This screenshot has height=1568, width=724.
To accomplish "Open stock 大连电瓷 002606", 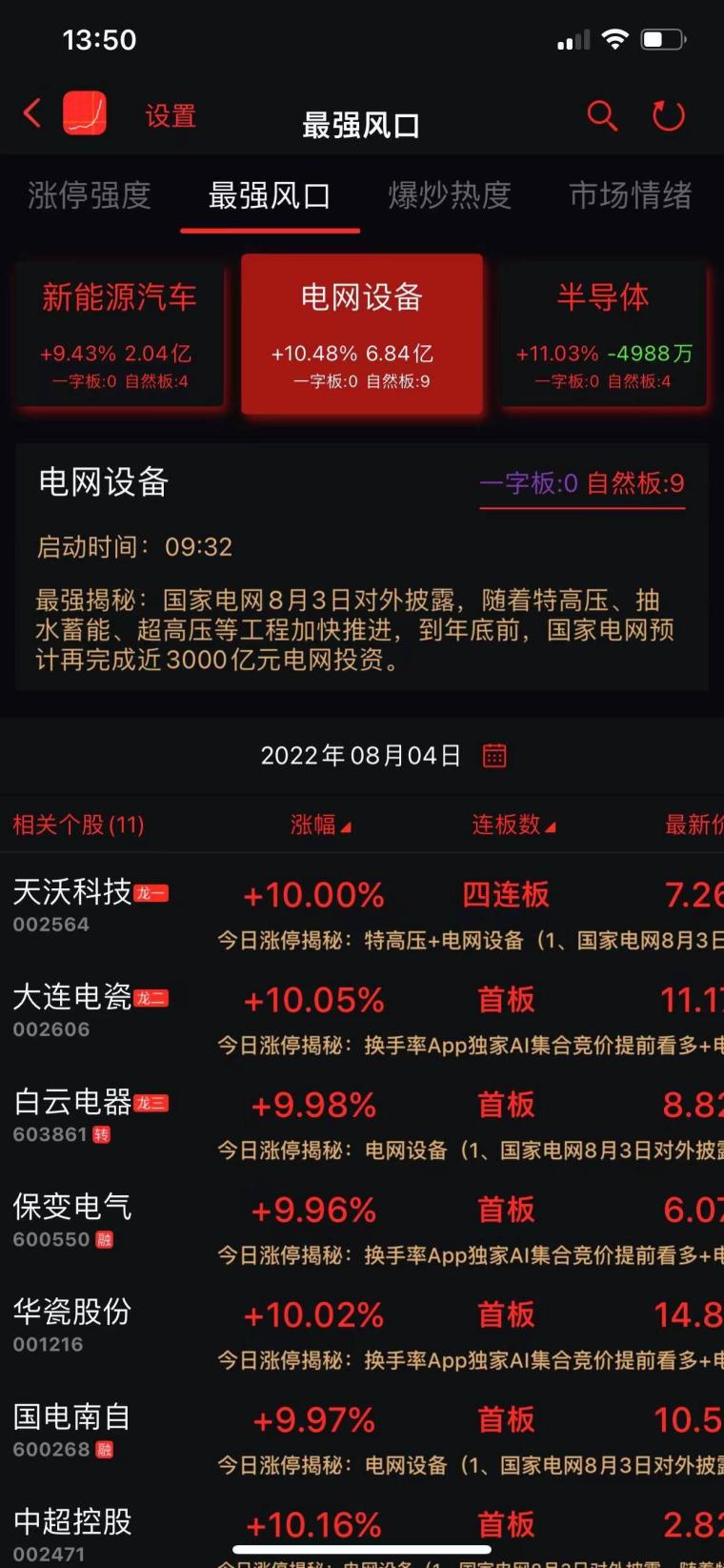I will tap(72, 1008).
